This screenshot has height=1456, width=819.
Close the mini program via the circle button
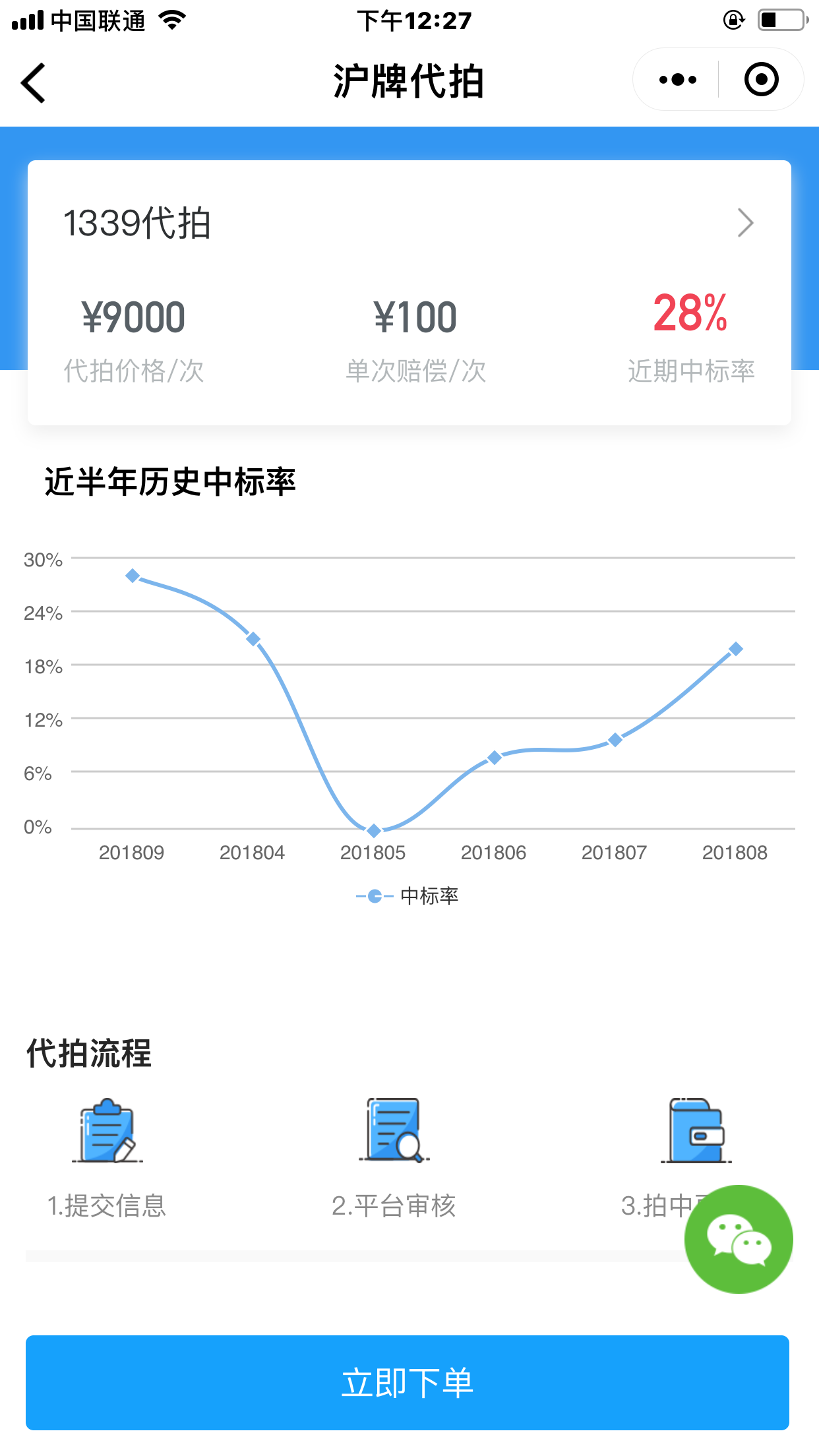point(761,80)
